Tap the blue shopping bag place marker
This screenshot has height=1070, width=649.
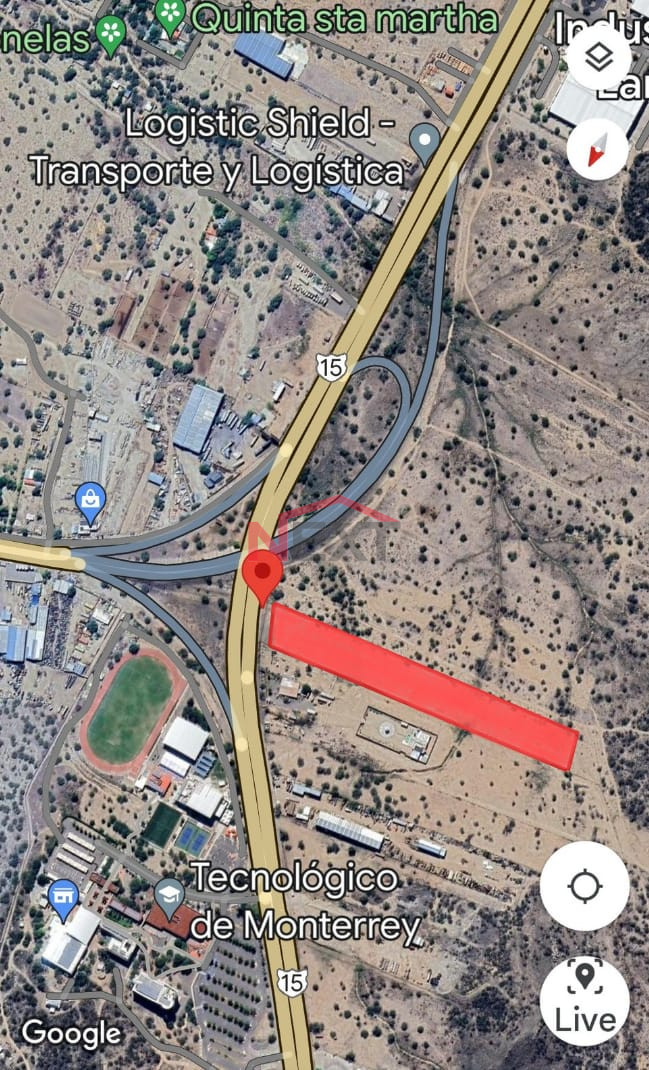point(90,503)
